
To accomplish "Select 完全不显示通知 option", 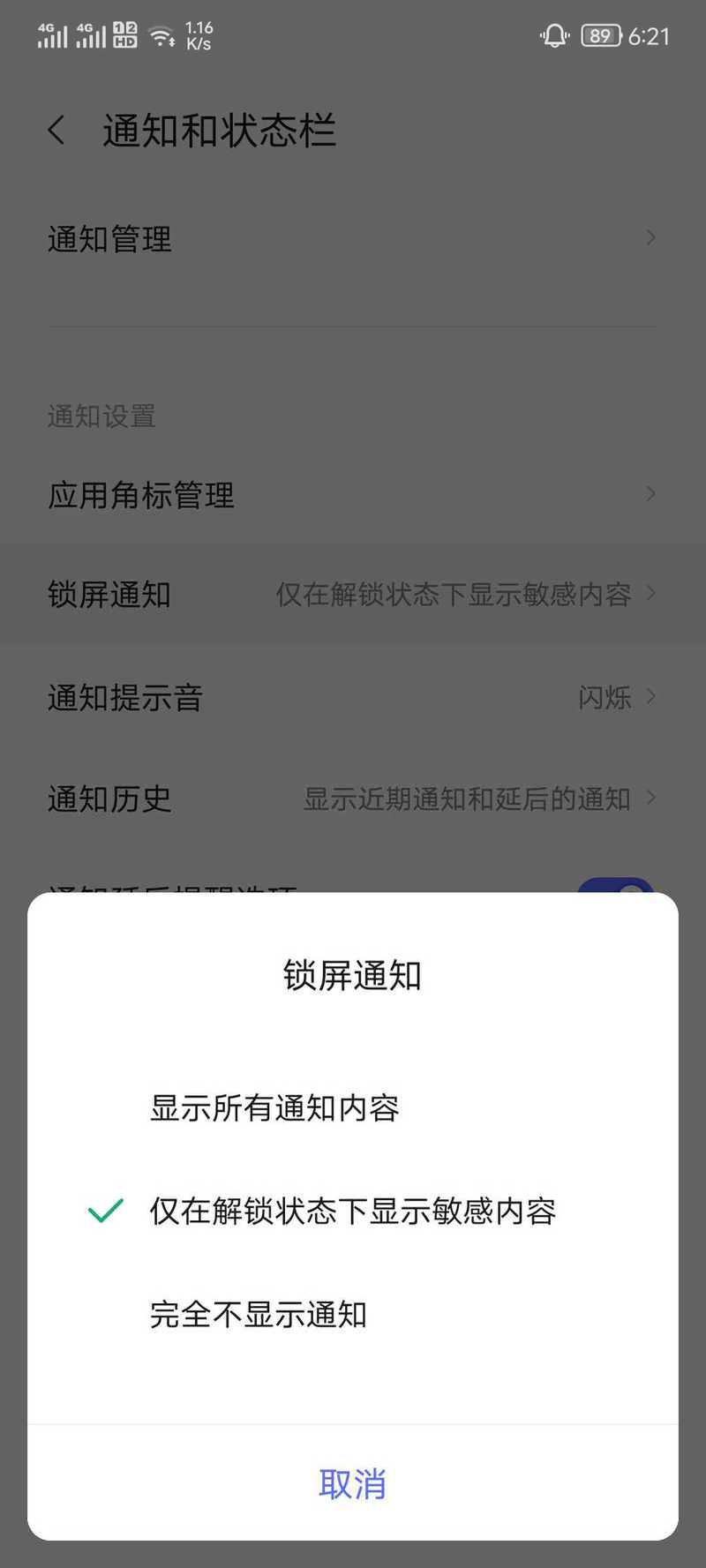I will pos(258,1315).
